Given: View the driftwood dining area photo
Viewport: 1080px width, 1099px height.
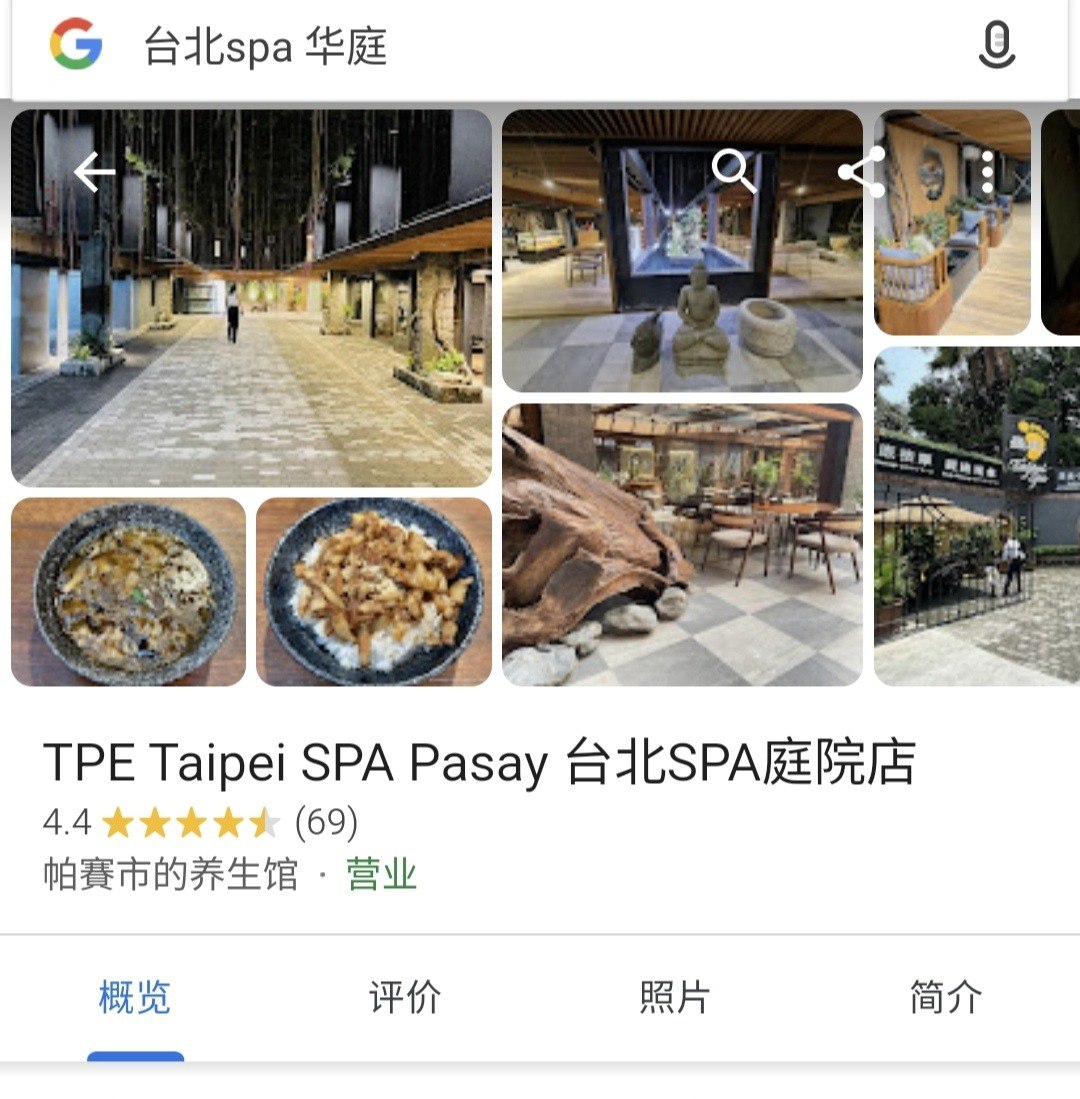Looking at the screenshot, I should (682, 545).
